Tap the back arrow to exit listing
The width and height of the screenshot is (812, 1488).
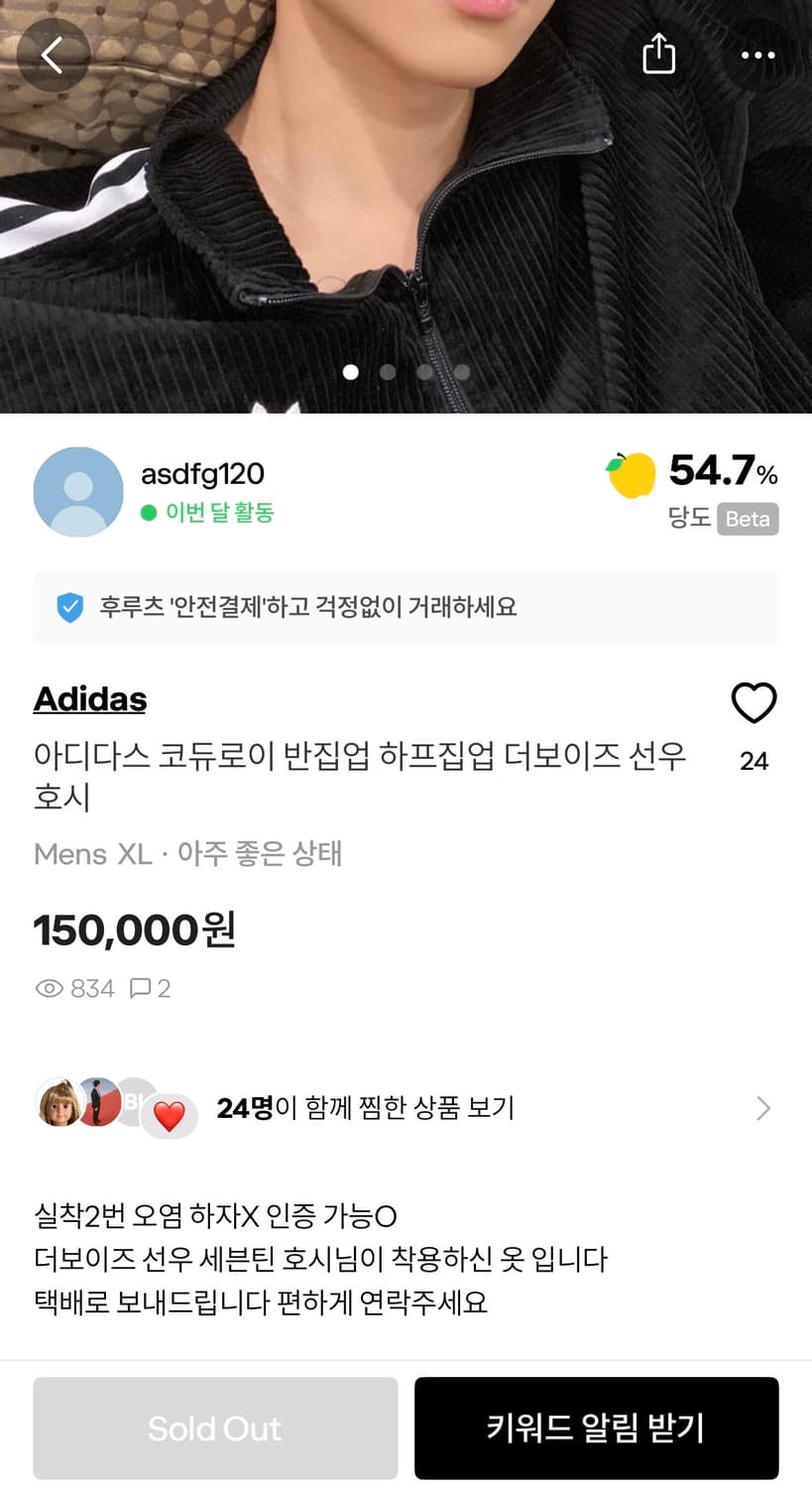[53, 55]
